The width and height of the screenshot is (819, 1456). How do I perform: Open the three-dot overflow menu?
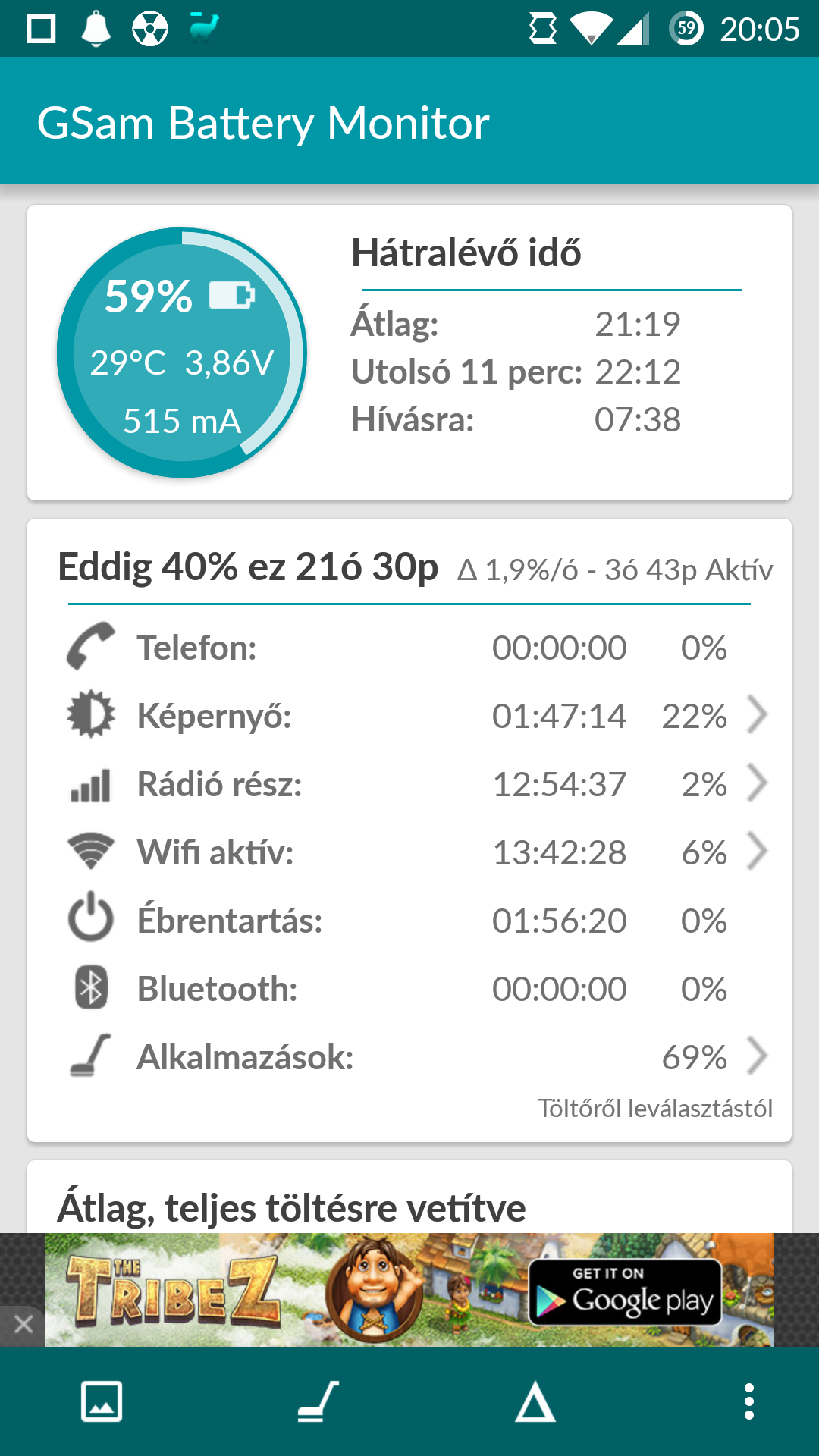click(749, 1401)
